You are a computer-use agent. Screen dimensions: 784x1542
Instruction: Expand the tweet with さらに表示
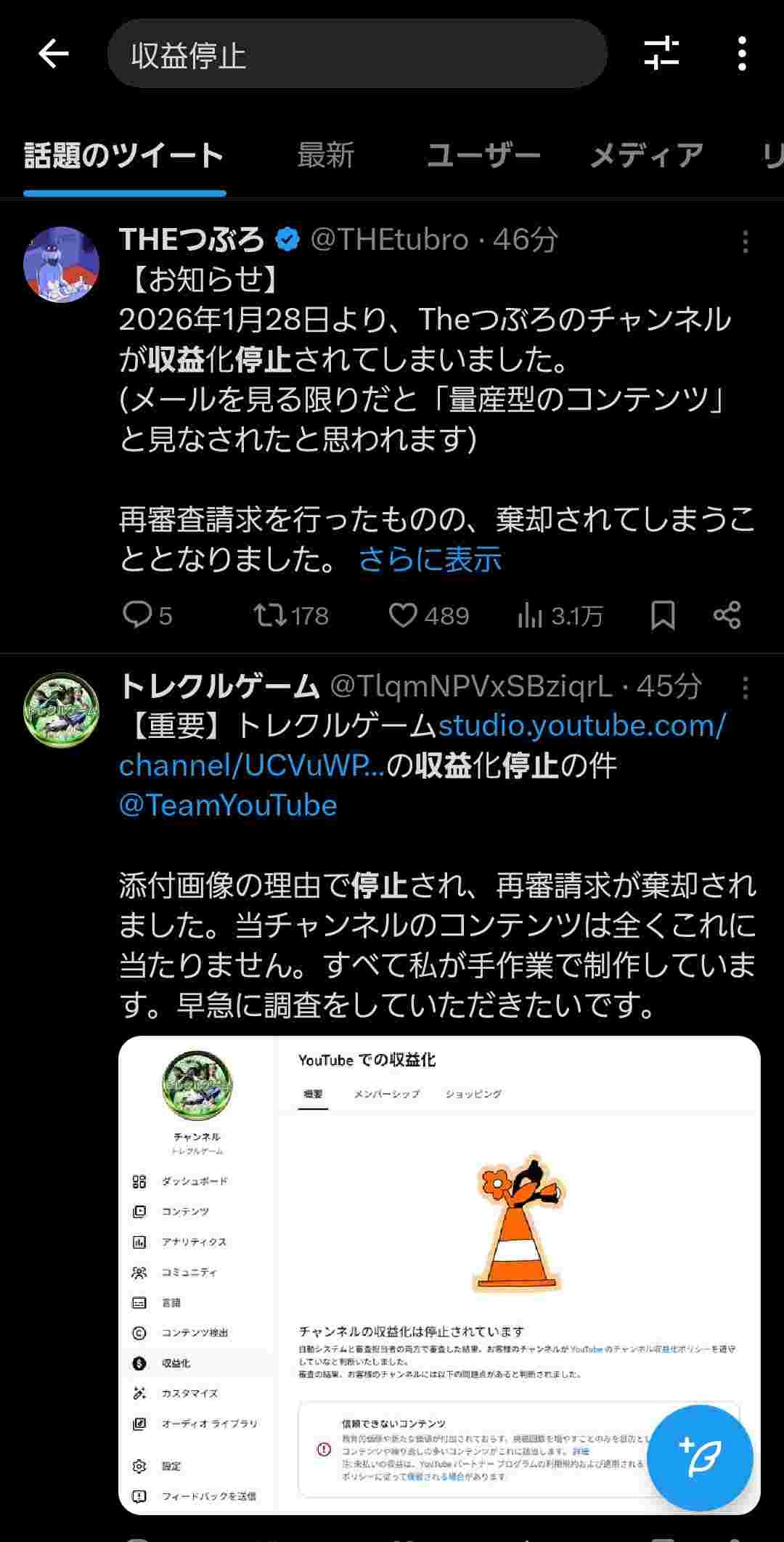click(430, 559)
